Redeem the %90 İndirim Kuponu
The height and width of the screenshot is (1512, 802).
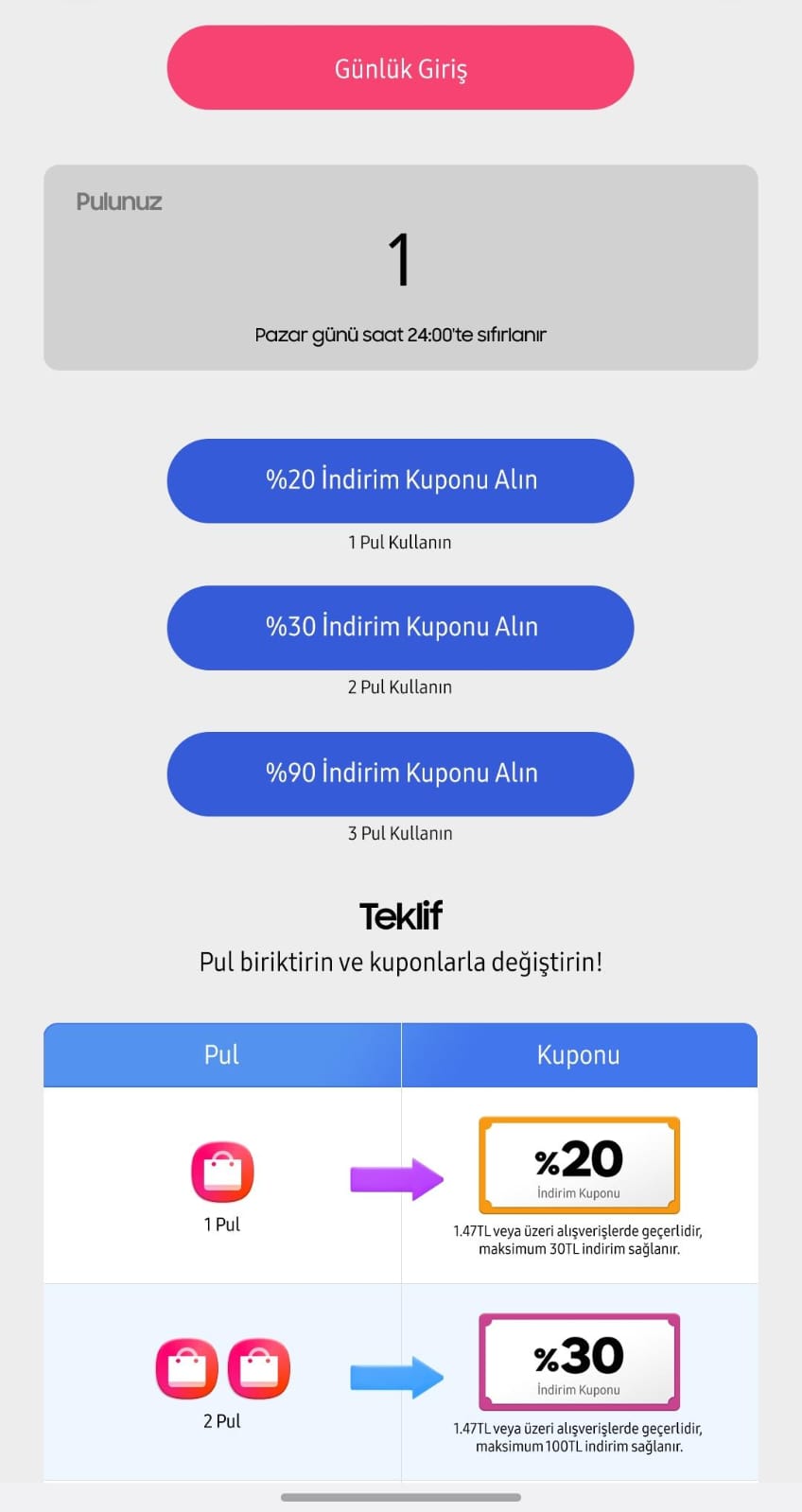click(400, 773)
